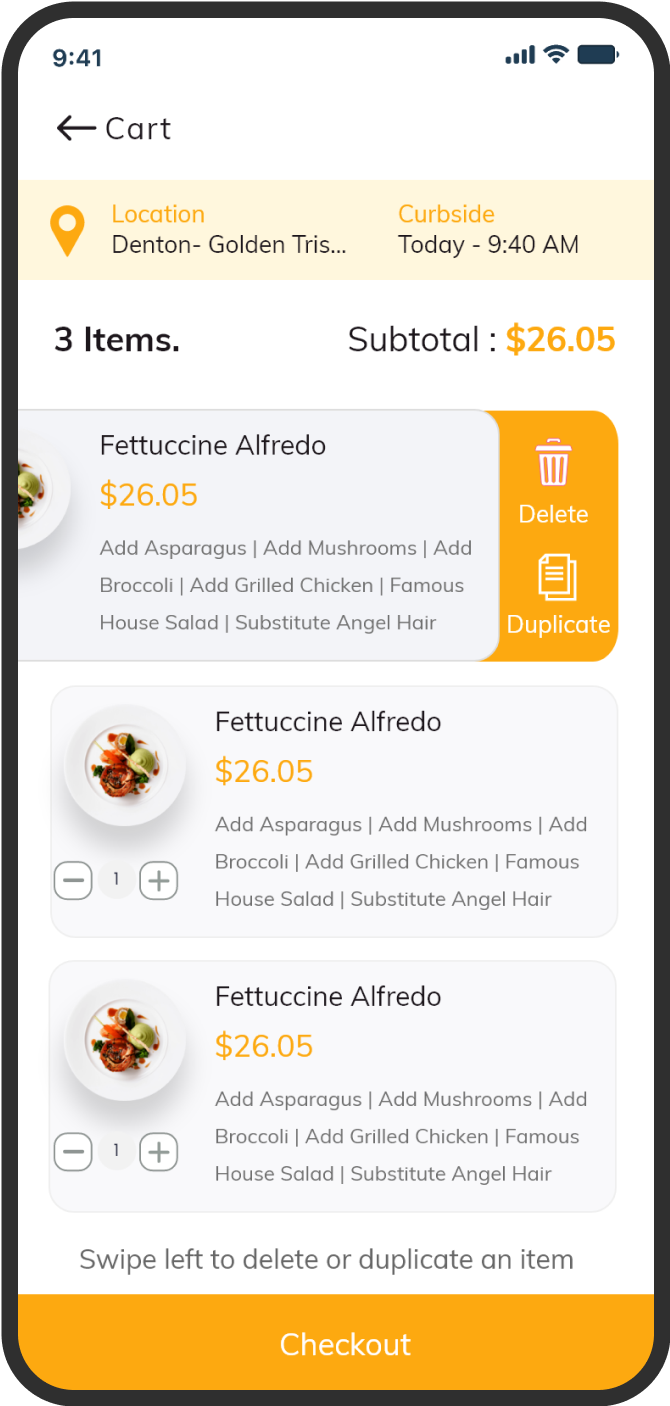Edit the Curbside pickup time
The image size is (670, 1406).
click(488, 229)
